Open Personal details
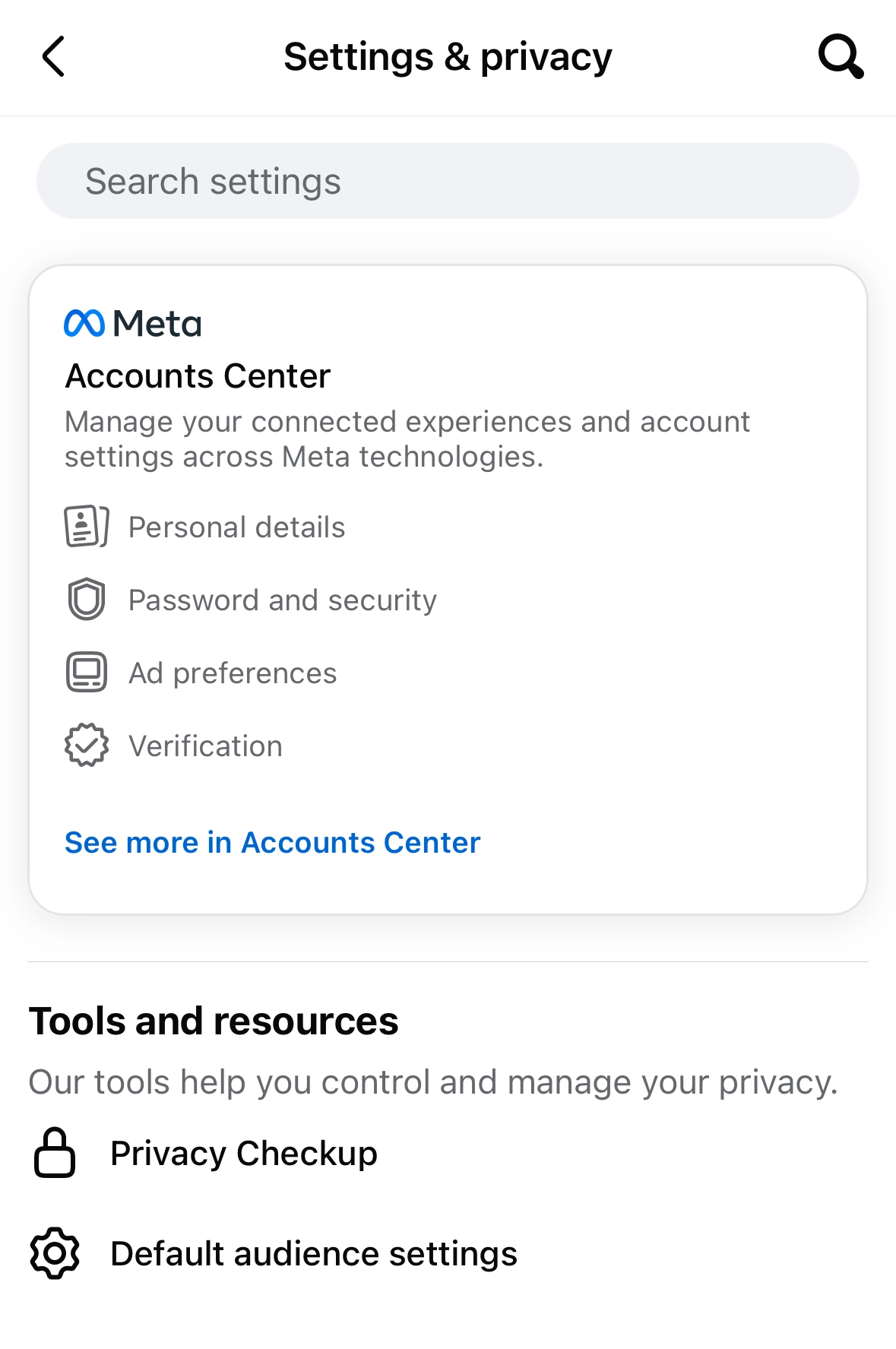 pos(236,527)
